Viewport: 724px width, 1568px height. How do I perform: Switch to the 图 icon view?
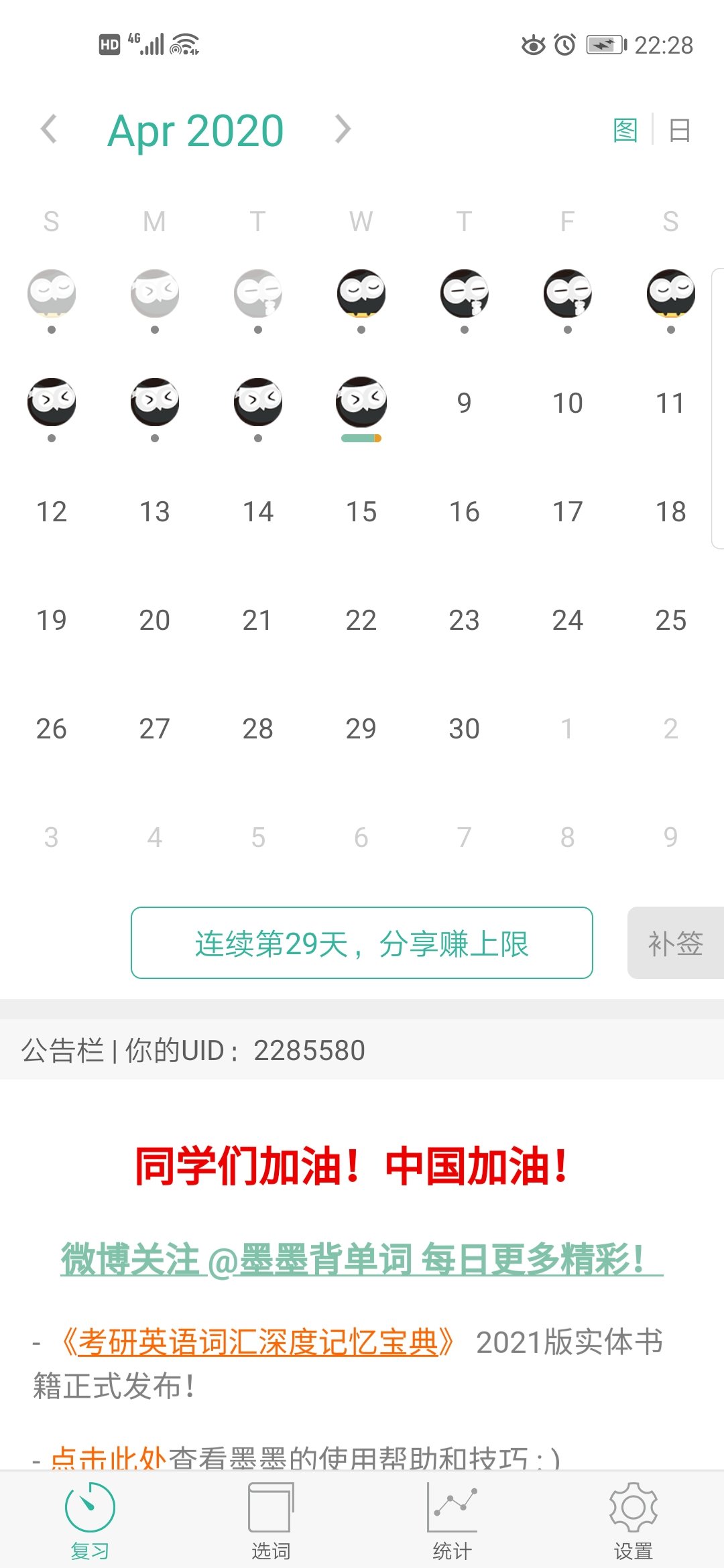tap(625, 131)
